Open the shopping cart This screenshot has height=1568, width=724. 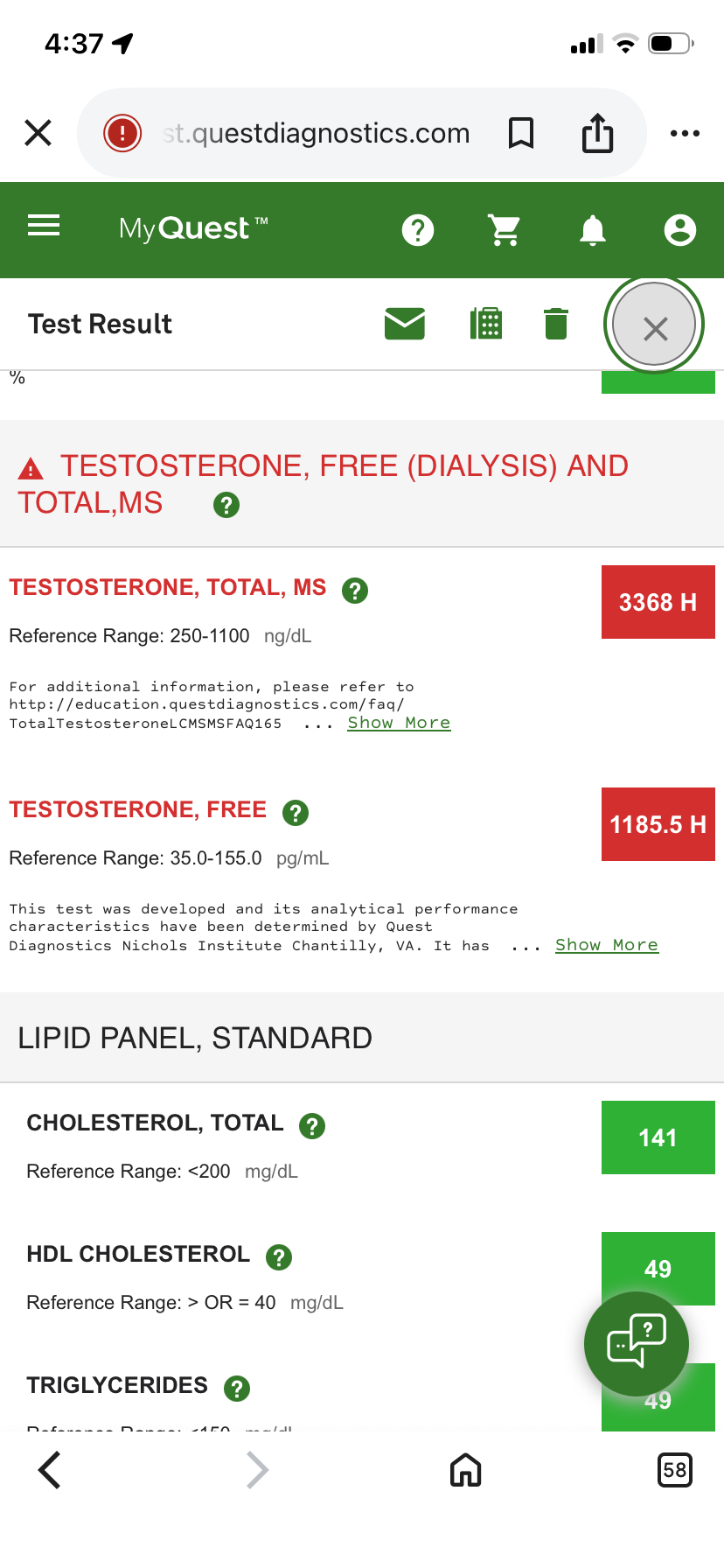click(505, 230)
